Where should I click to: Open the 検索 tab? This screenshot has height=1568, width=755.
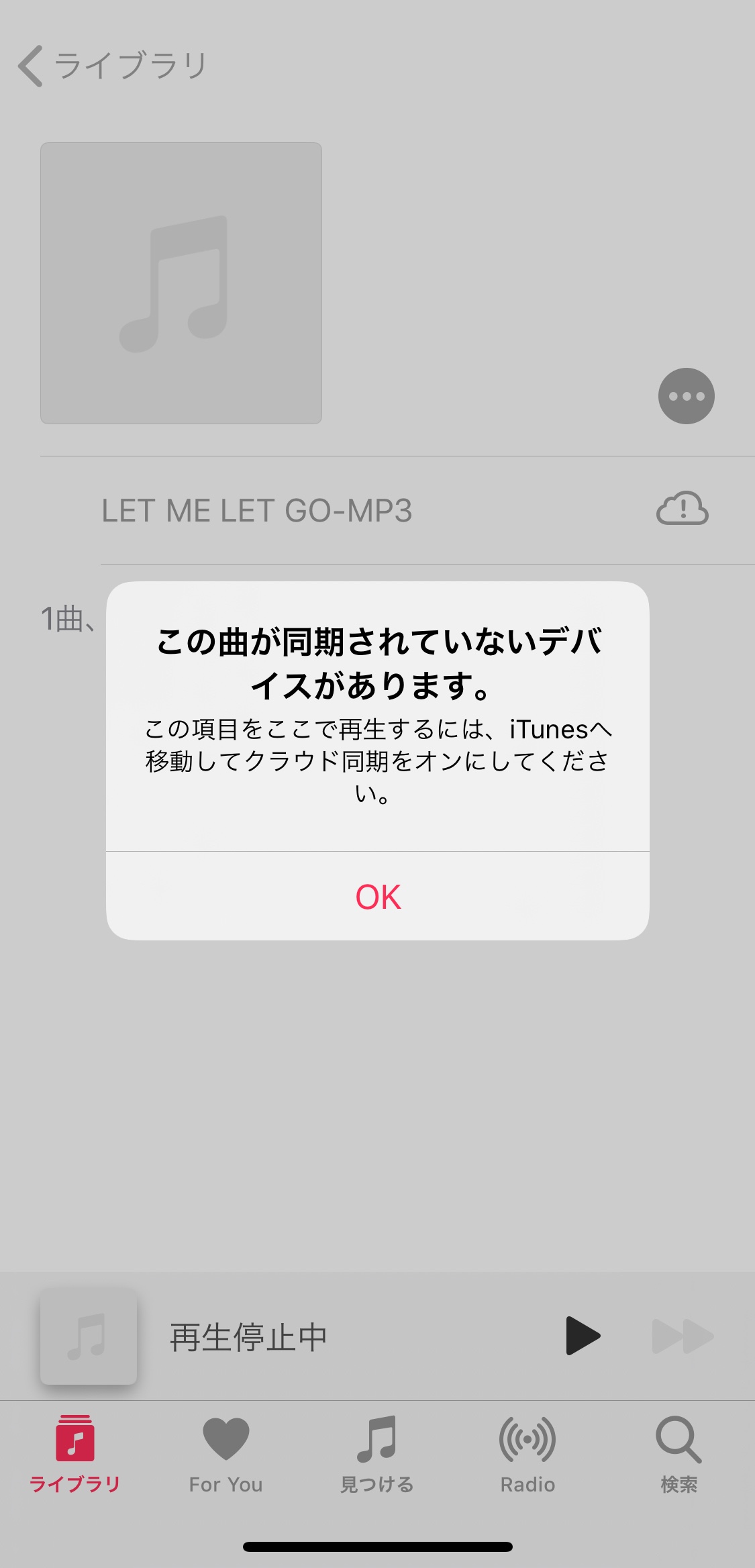(x=679, y=1453)
